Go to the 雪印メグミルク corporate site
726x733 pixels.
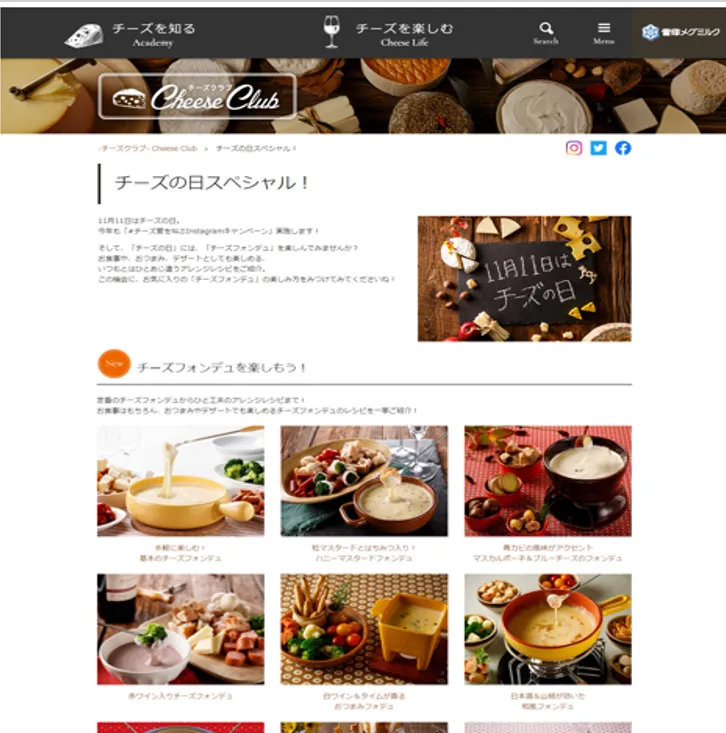[679, 33]
